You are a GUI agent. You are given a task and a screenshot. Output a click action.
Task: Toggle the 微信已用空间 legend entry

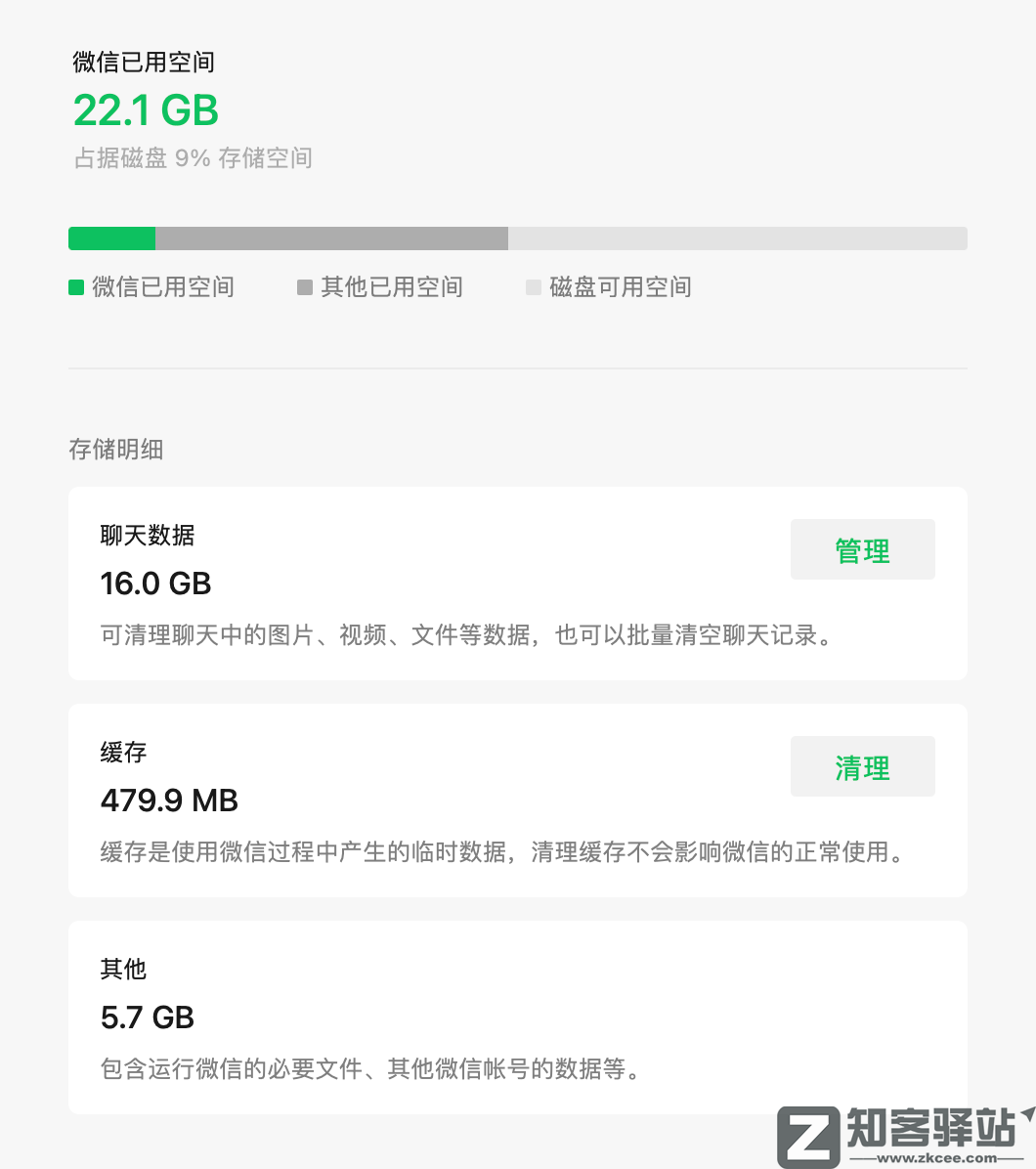tap(151, 286)
